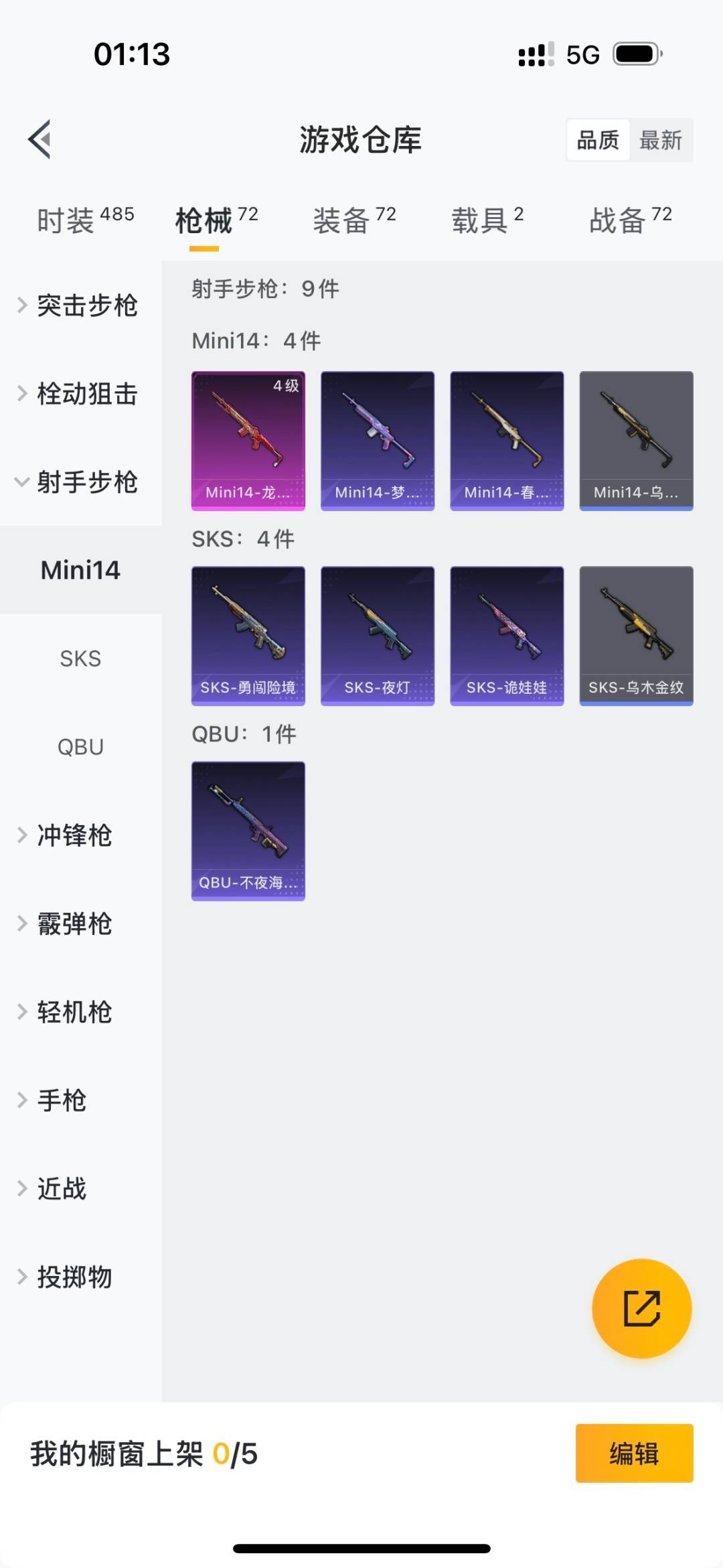Switch sorting to 最新 newest
This screenshot has width=723, height=1568.
point(661,139)
